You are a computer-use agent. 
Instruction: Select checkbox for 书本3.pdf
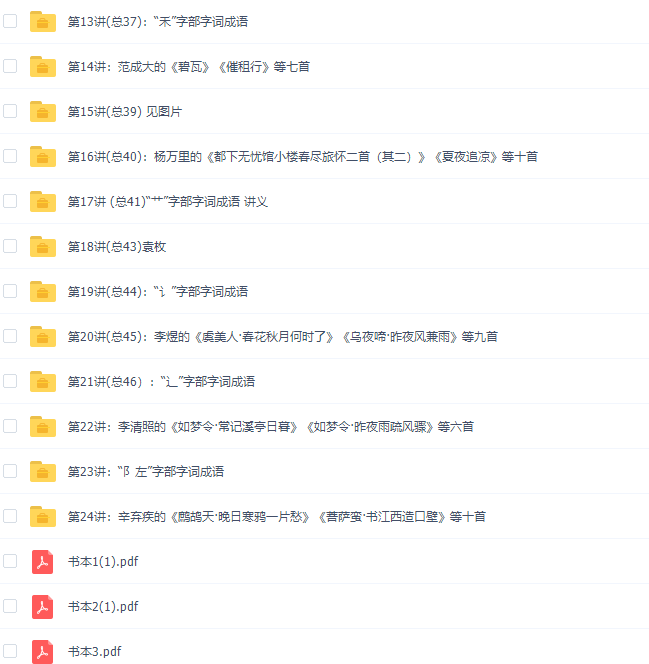point(10,651)
